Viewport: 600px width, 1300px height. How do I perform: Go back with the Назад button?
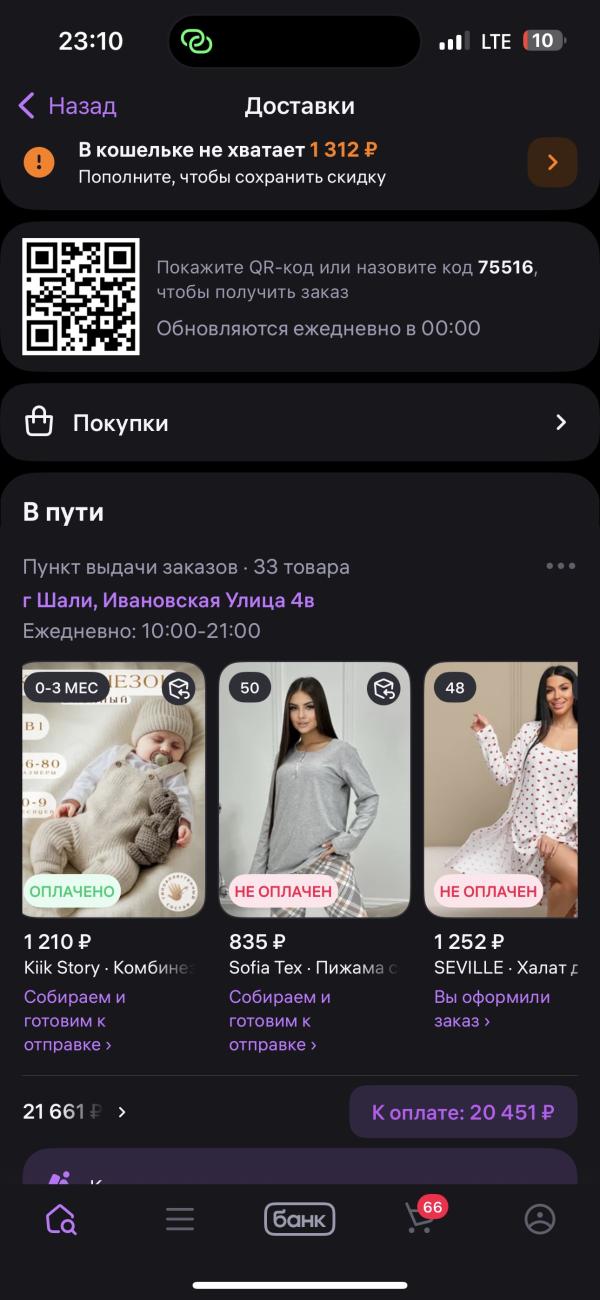68,106
